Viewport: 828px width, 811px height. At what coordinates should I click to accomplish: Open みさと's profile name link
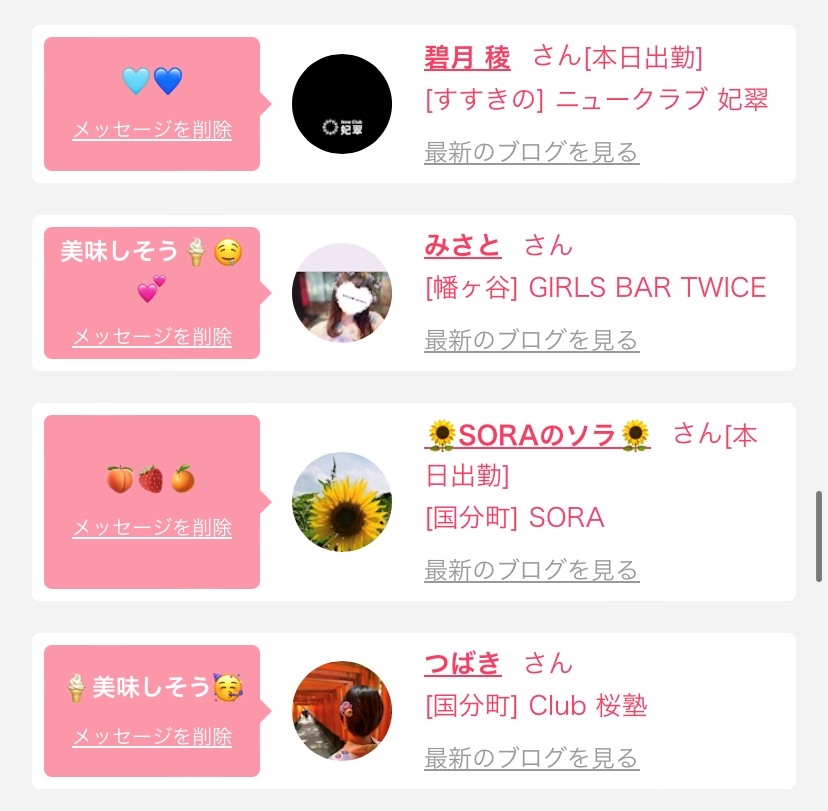click(x=463, y=246)
